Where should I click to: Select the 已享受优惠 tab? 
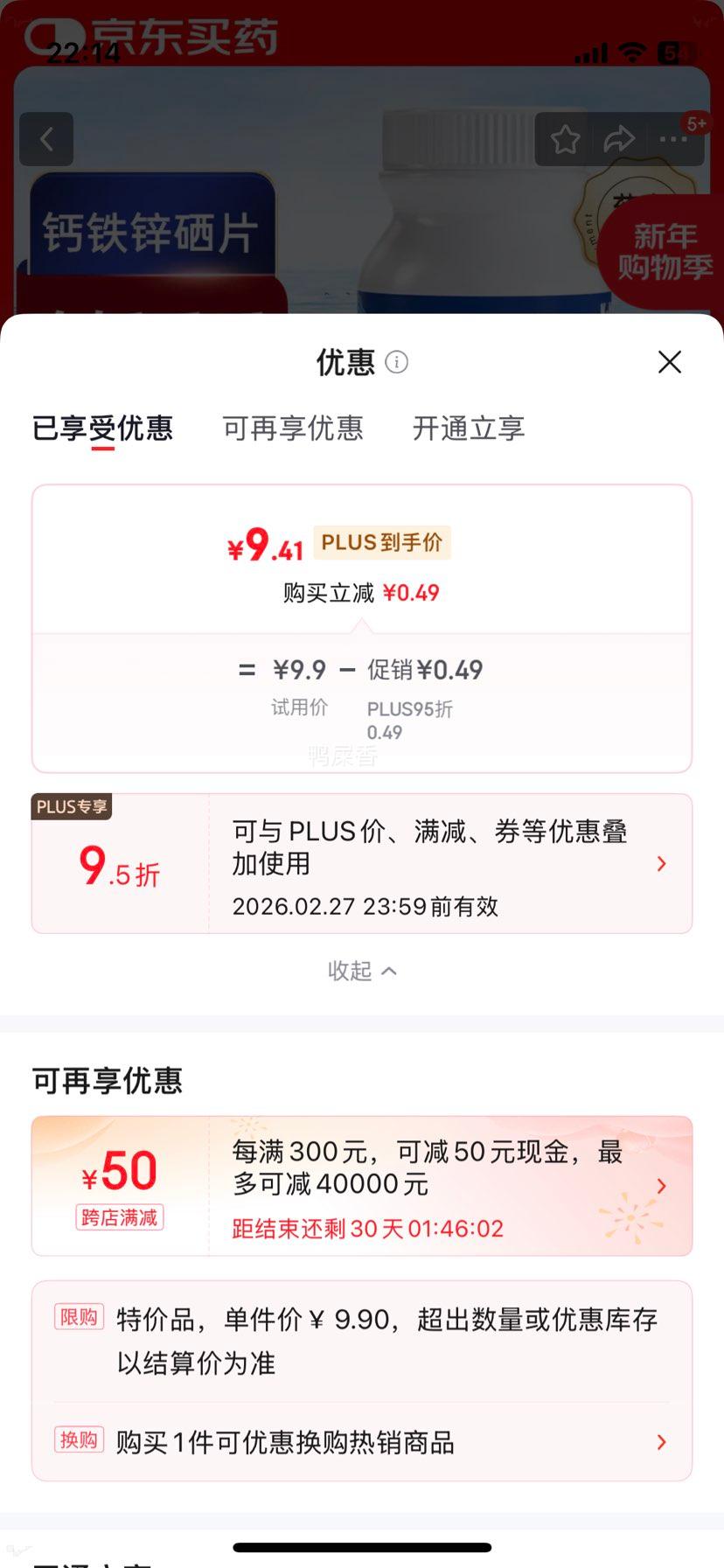102,429
